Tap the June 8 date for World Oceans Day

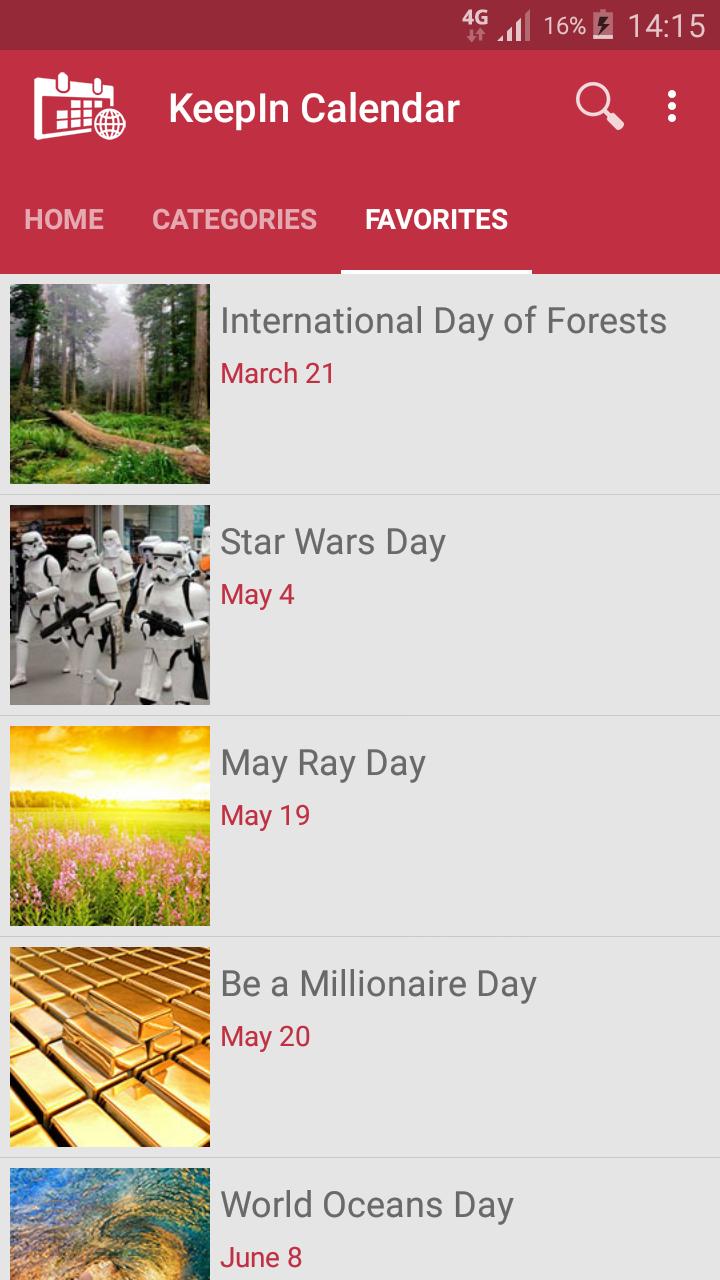261,1257
